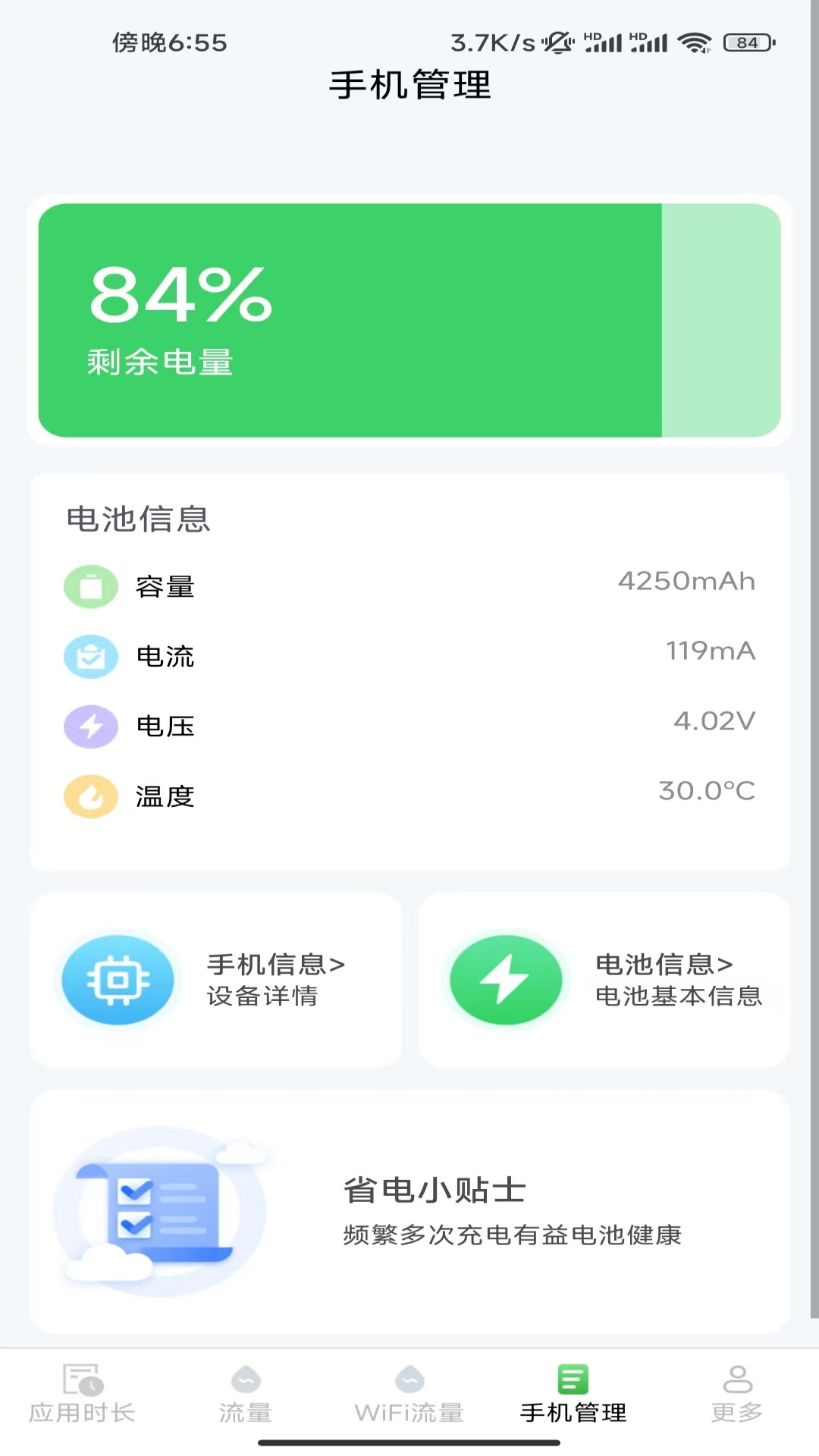Open the 电池信息 basic battery info card
819x1456 pixels.
(x=604, y=980)
